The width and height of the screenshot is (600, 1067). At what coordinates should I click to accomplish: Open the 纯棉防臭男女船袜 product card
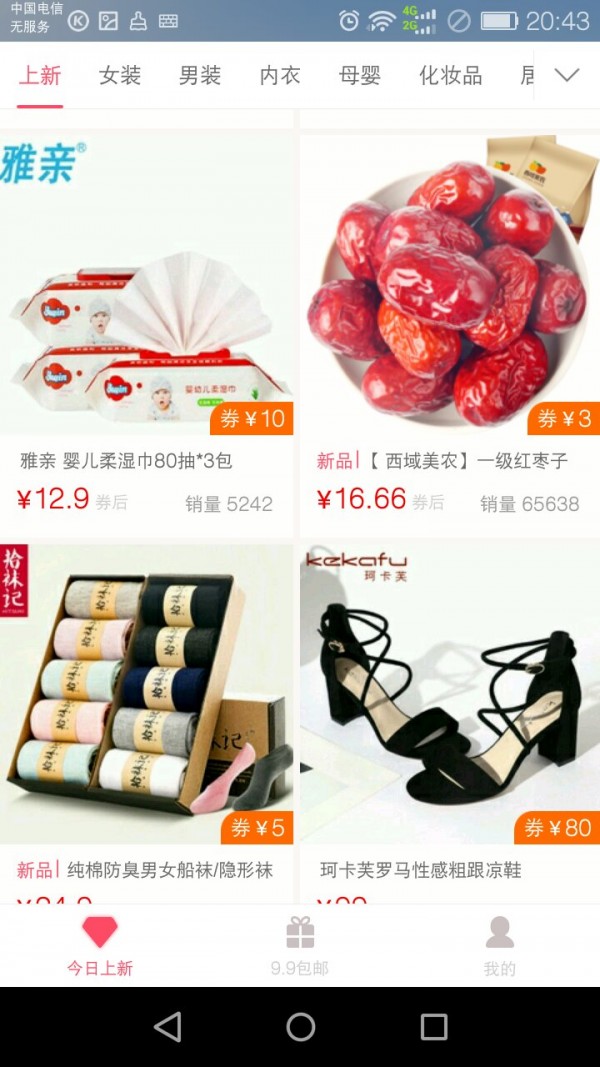pos(147,720)
